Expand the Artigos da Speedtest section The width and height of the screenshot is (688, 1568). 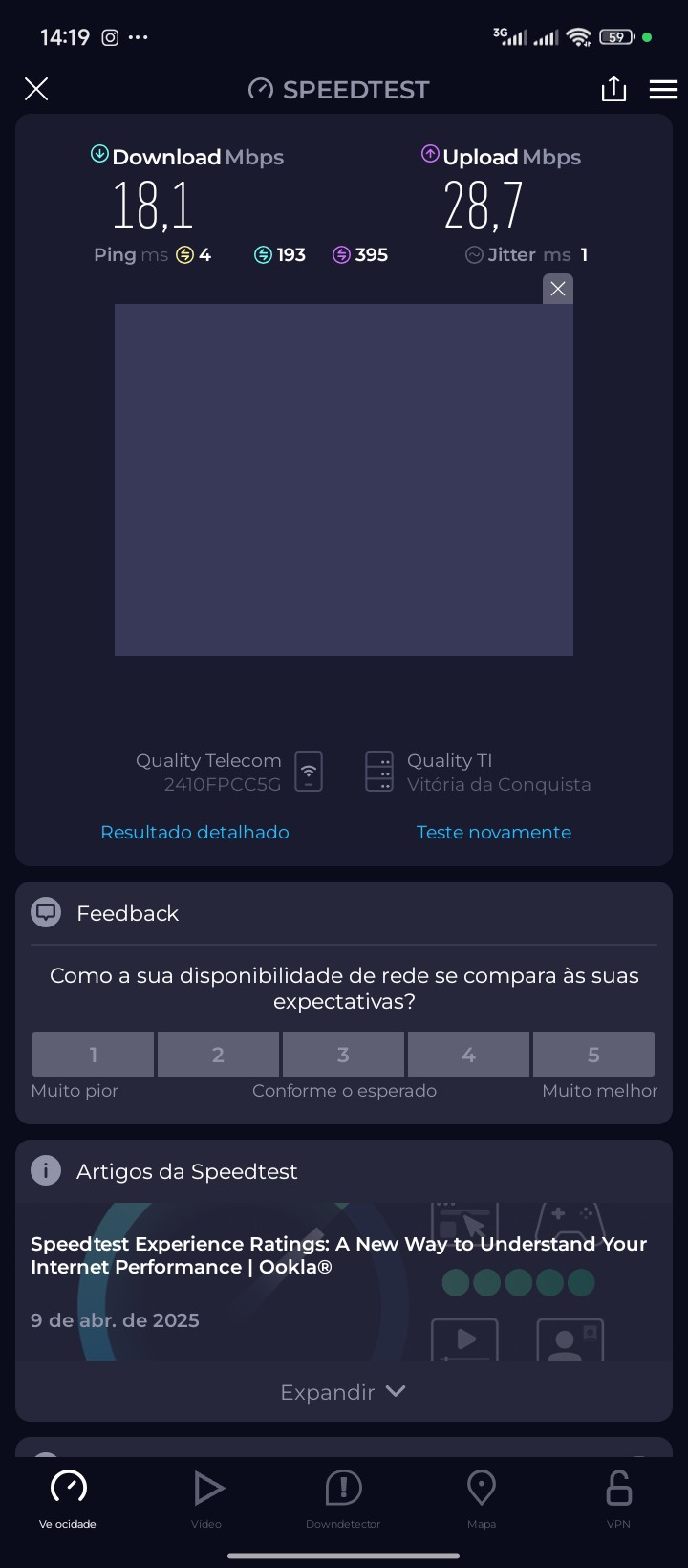(343, 1392)
